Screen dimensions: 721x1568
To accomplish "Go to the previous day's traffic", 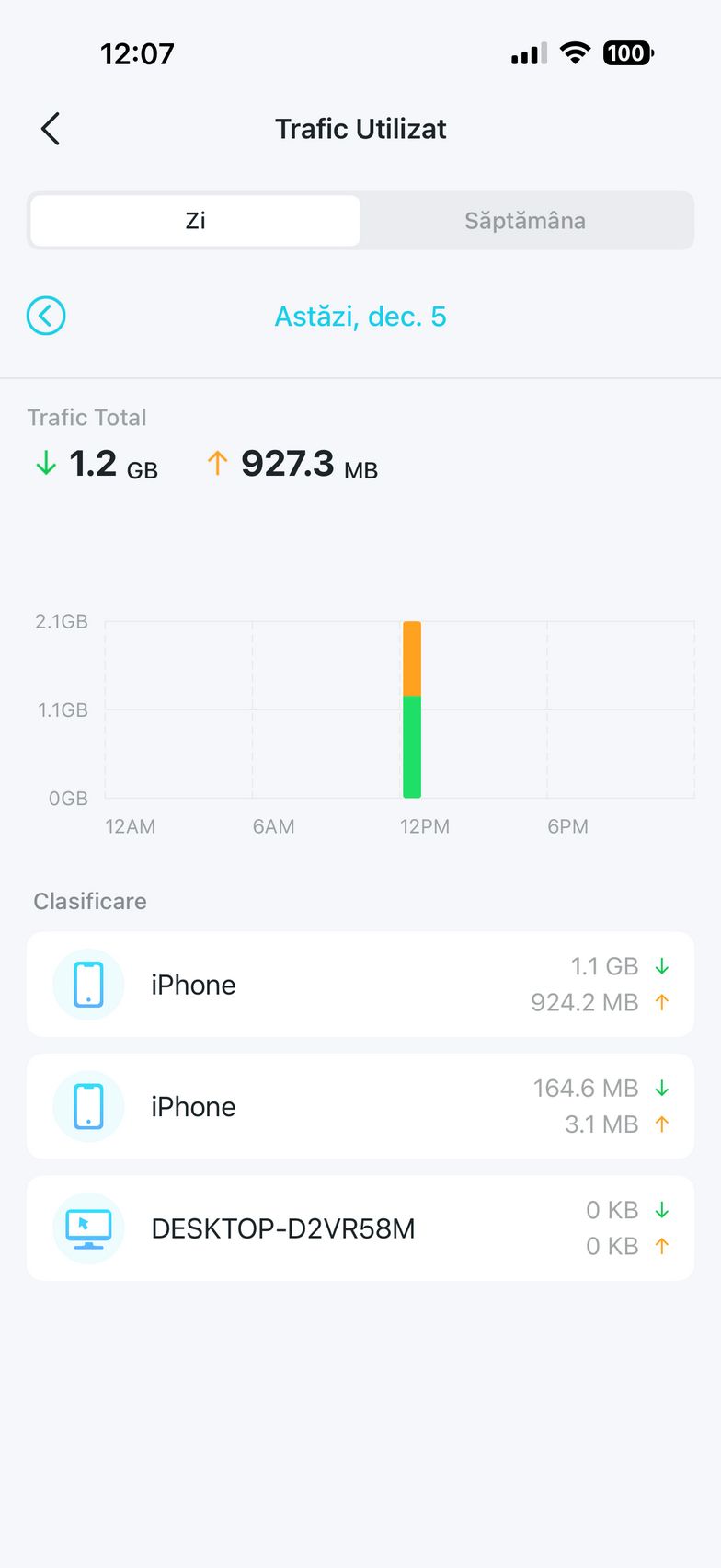I will (46, 317).
